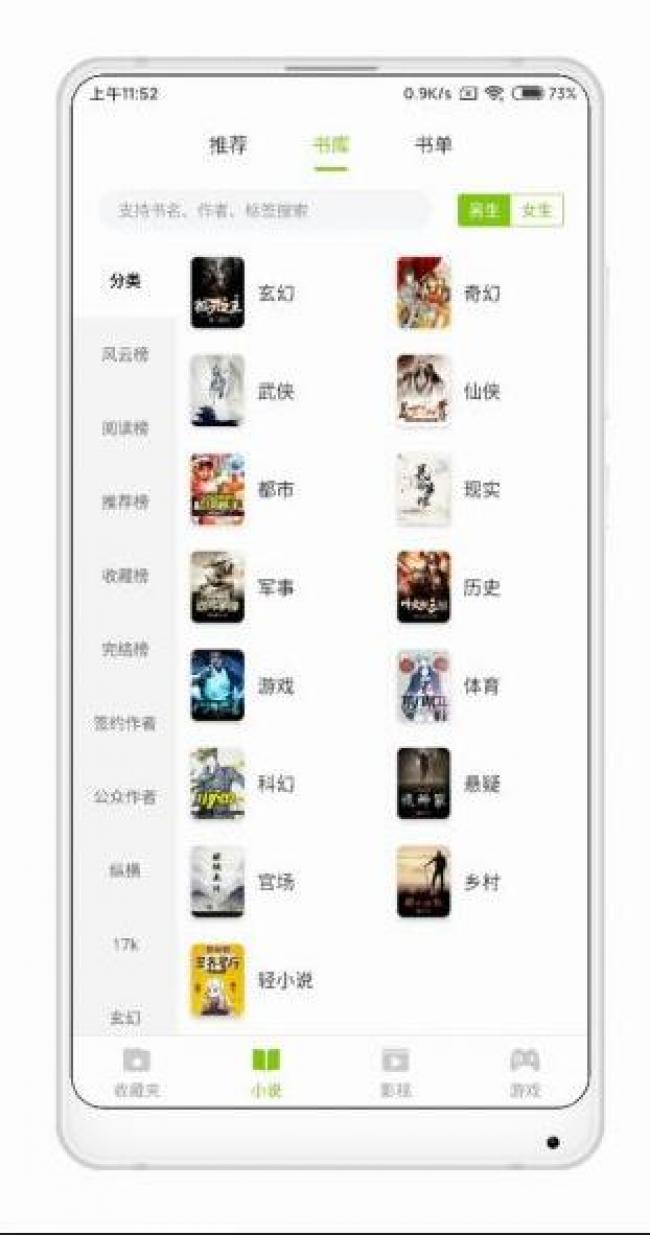650x1235 pixels.
Task: Select the 男生 segment
Action: coord(484,211)
